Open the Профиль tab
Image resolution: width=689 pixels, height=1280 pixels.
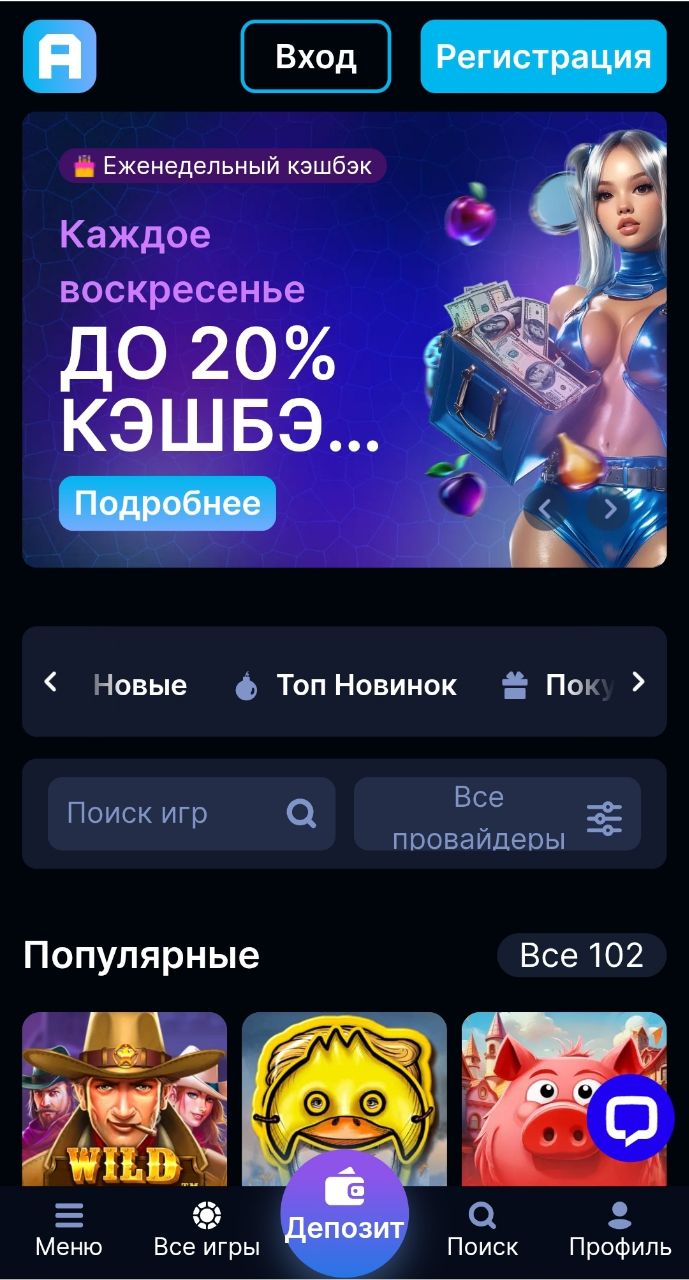coord(620,1230)
